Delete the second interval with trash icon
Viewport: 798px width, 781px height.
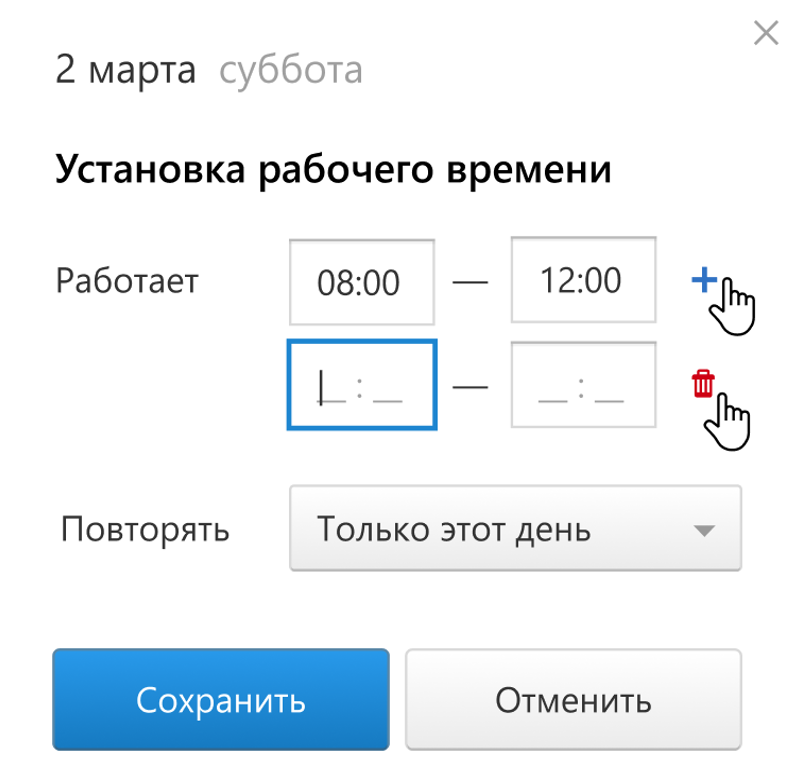click(x=704, y=383)
